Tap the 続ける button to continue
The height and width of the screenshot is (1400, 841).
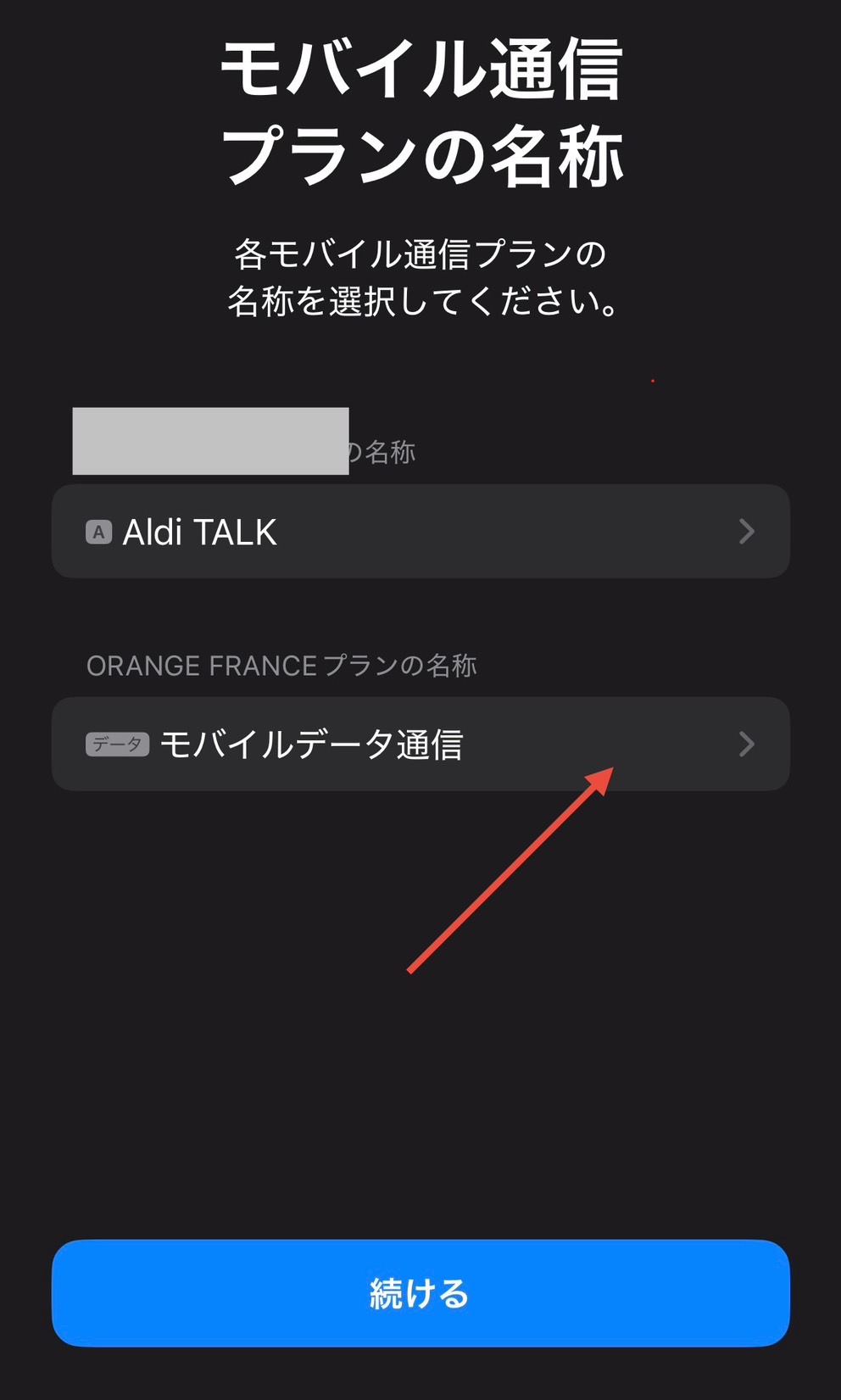pyautogui.click(x=420, y=1293)
